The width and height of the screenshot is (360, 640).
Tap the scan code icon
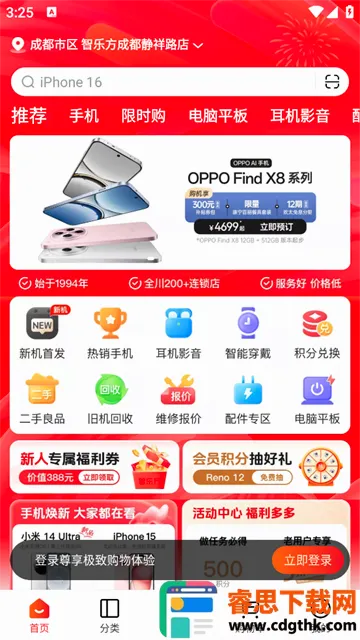coord(332,82)
